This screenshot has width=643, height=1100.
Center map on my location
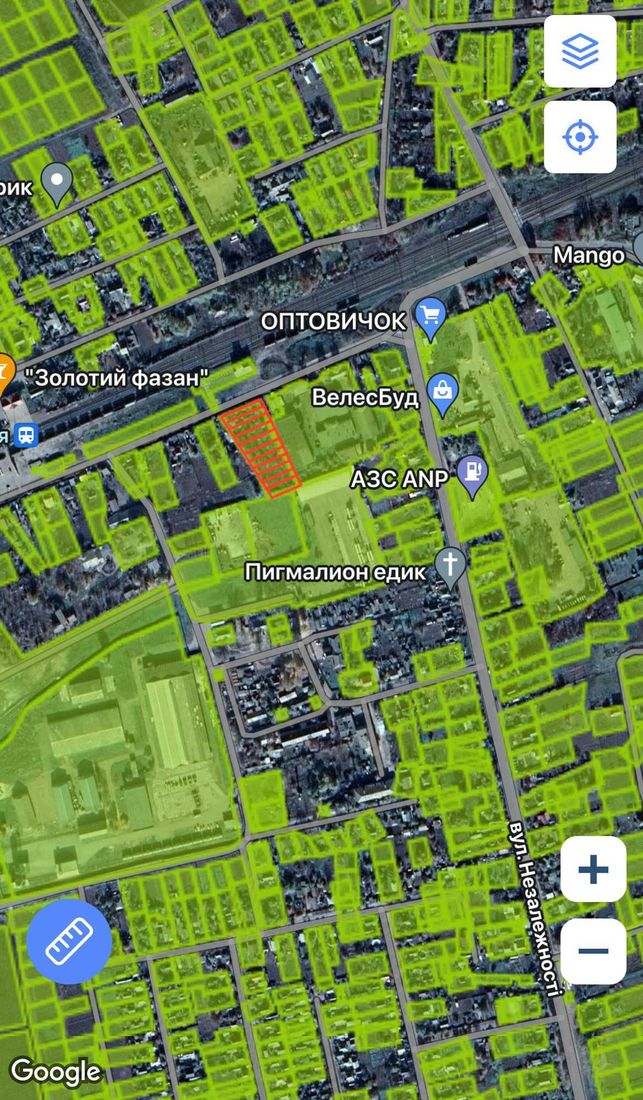[580, 137]
